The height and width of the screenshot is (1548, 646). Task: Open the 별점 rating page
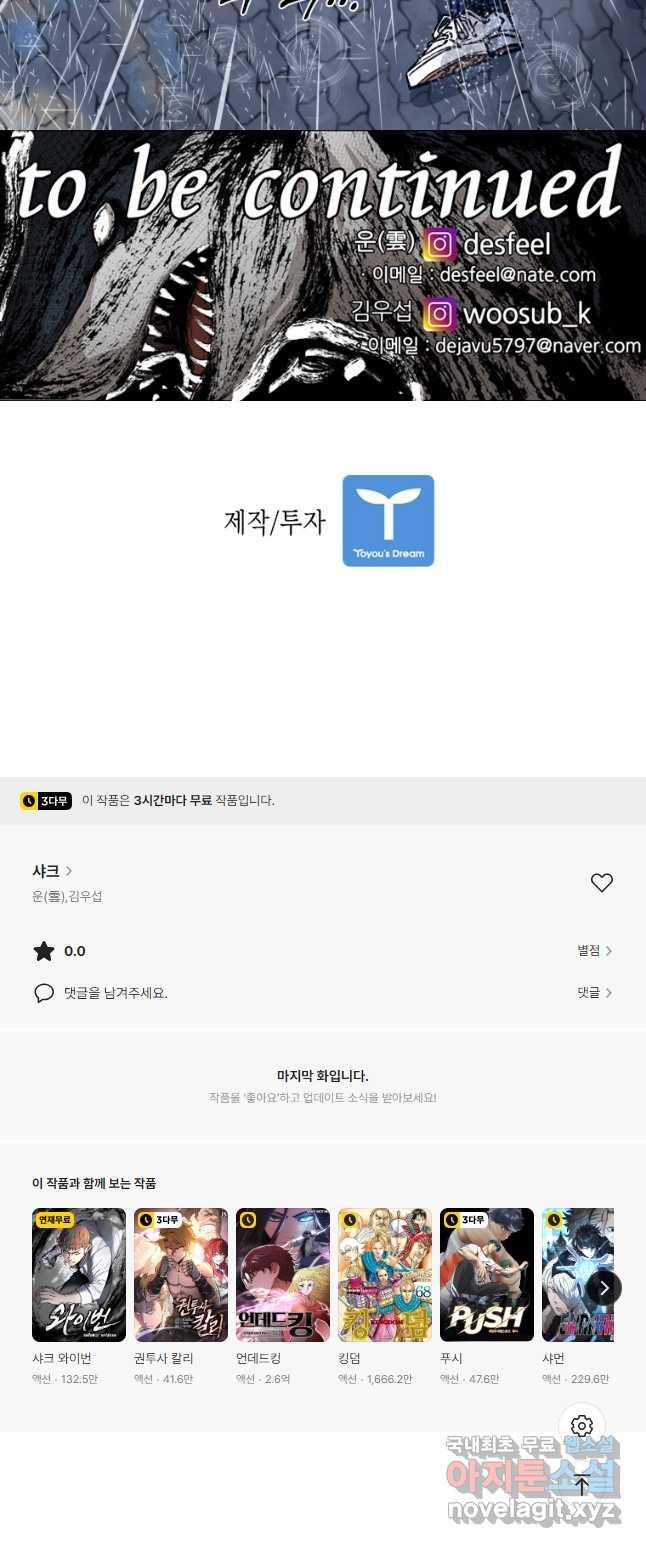click(x=594, y=951)
